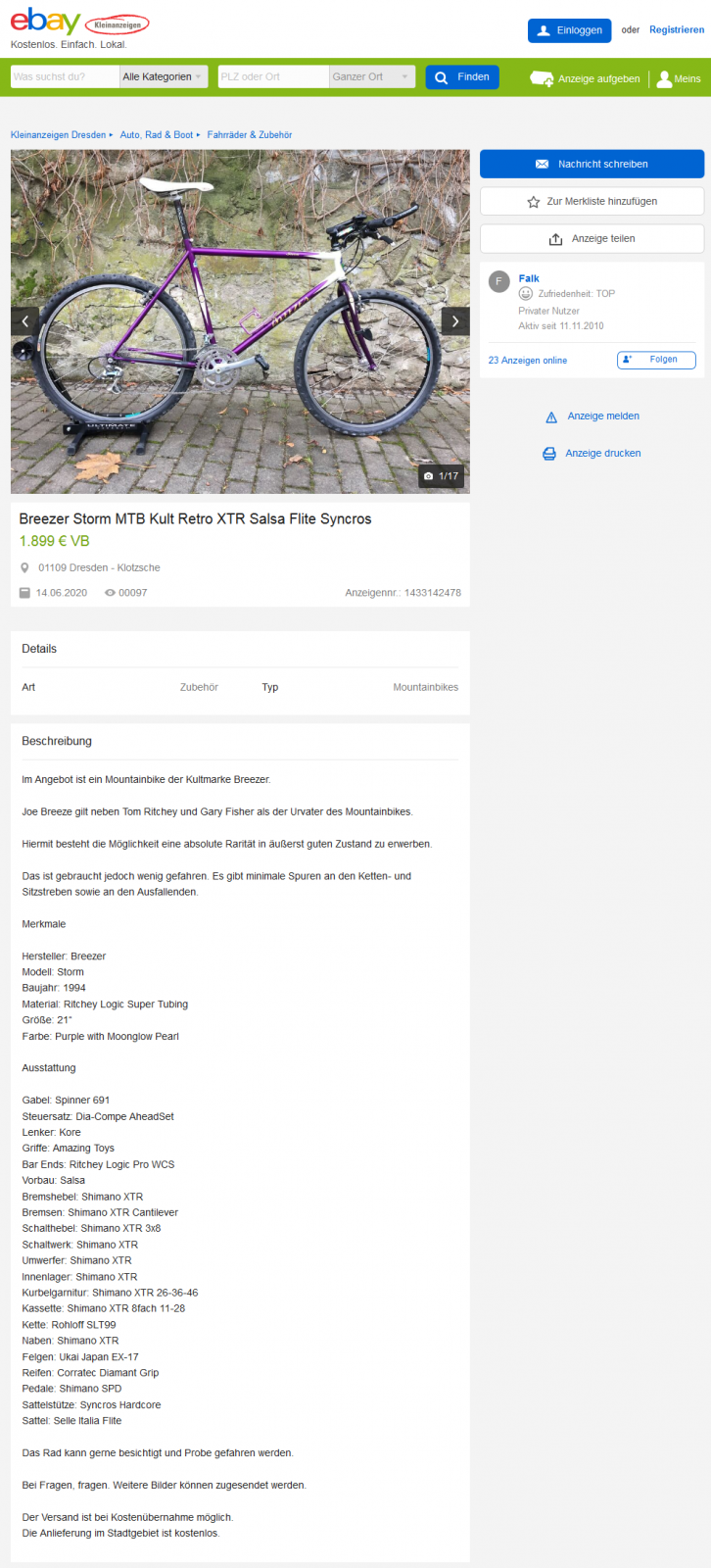Focus the 'Was suchst du?' search field
711x1568 pixels.
(64, 76)
